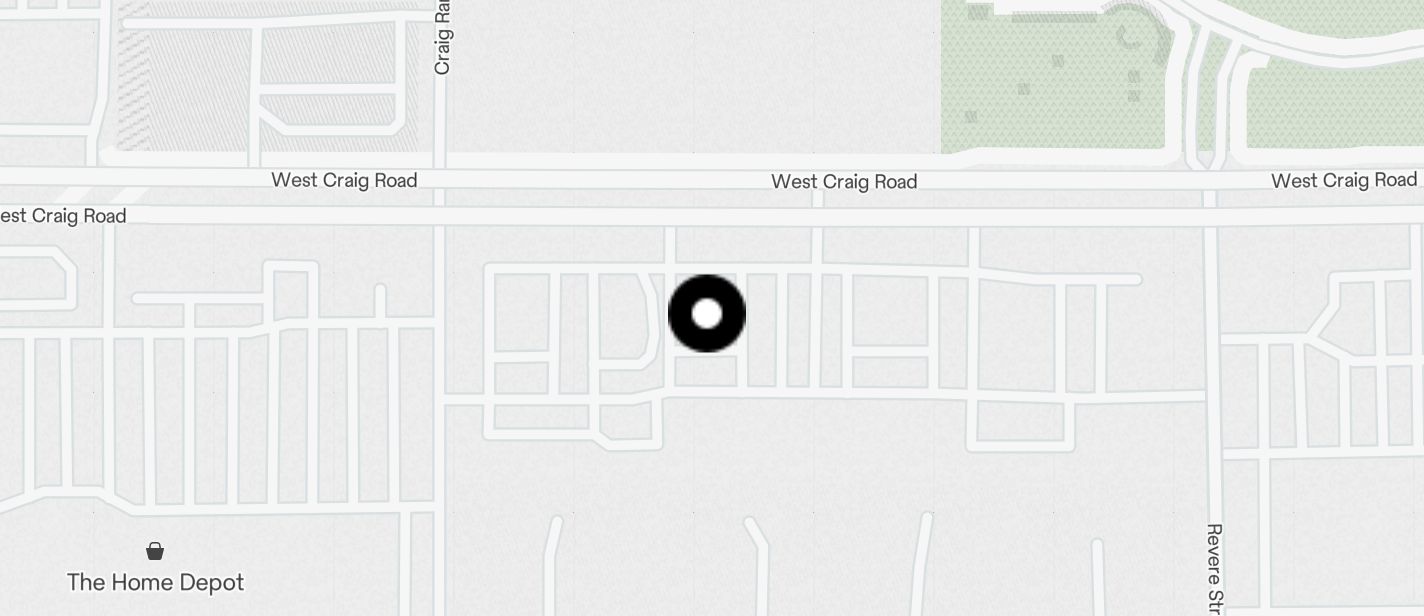Tap the black circular location marker
This screenshot has width=1424, height=616.
707,314
